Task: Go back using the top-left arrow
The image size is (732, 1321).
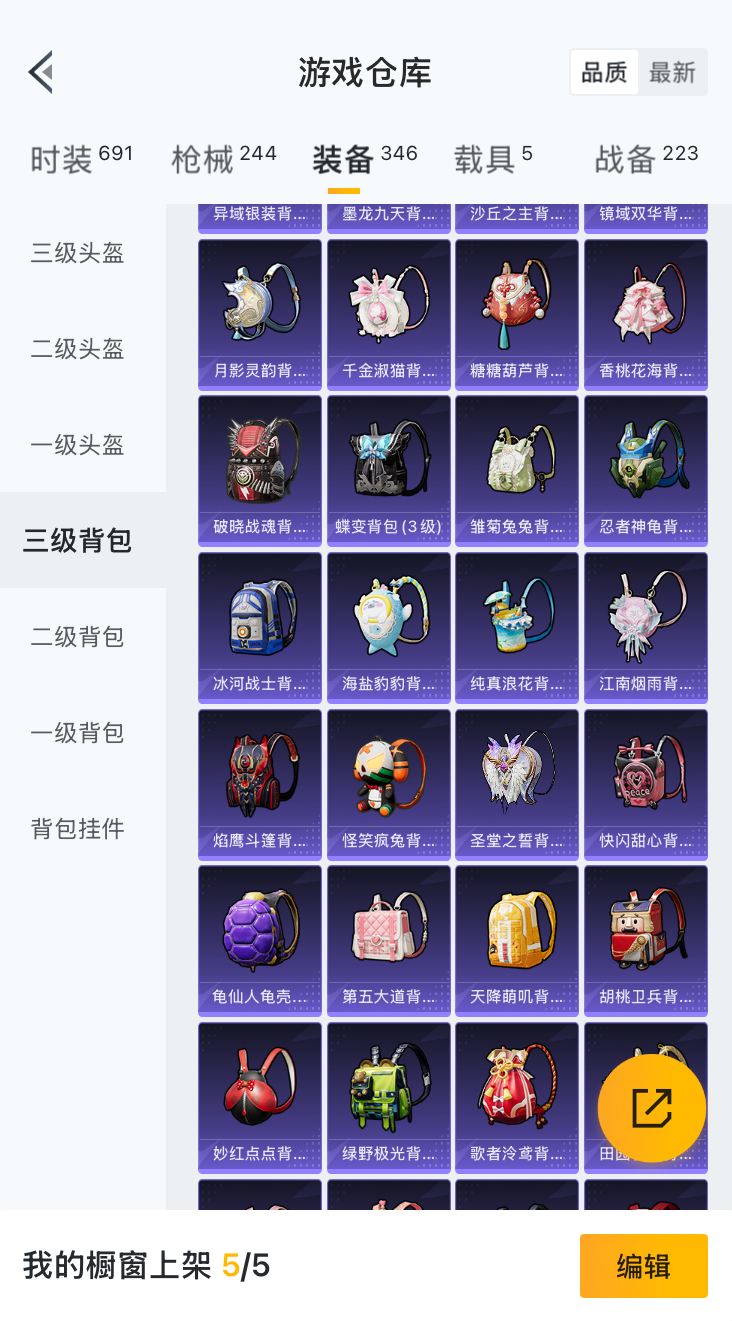Action: click(41, 72)
